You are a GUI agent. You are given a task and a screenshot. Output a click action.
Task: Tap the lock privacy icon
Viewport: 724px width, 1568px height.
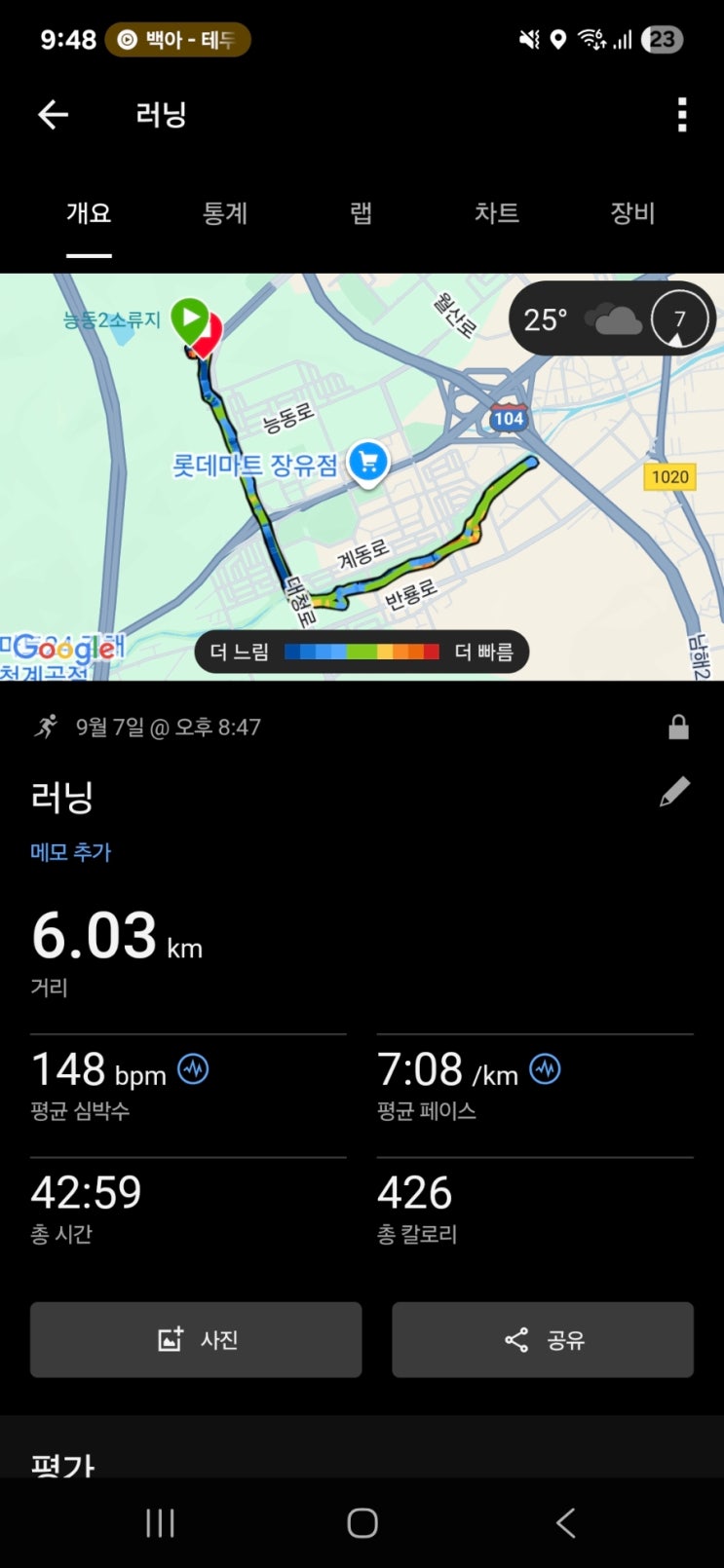point(679,728)
